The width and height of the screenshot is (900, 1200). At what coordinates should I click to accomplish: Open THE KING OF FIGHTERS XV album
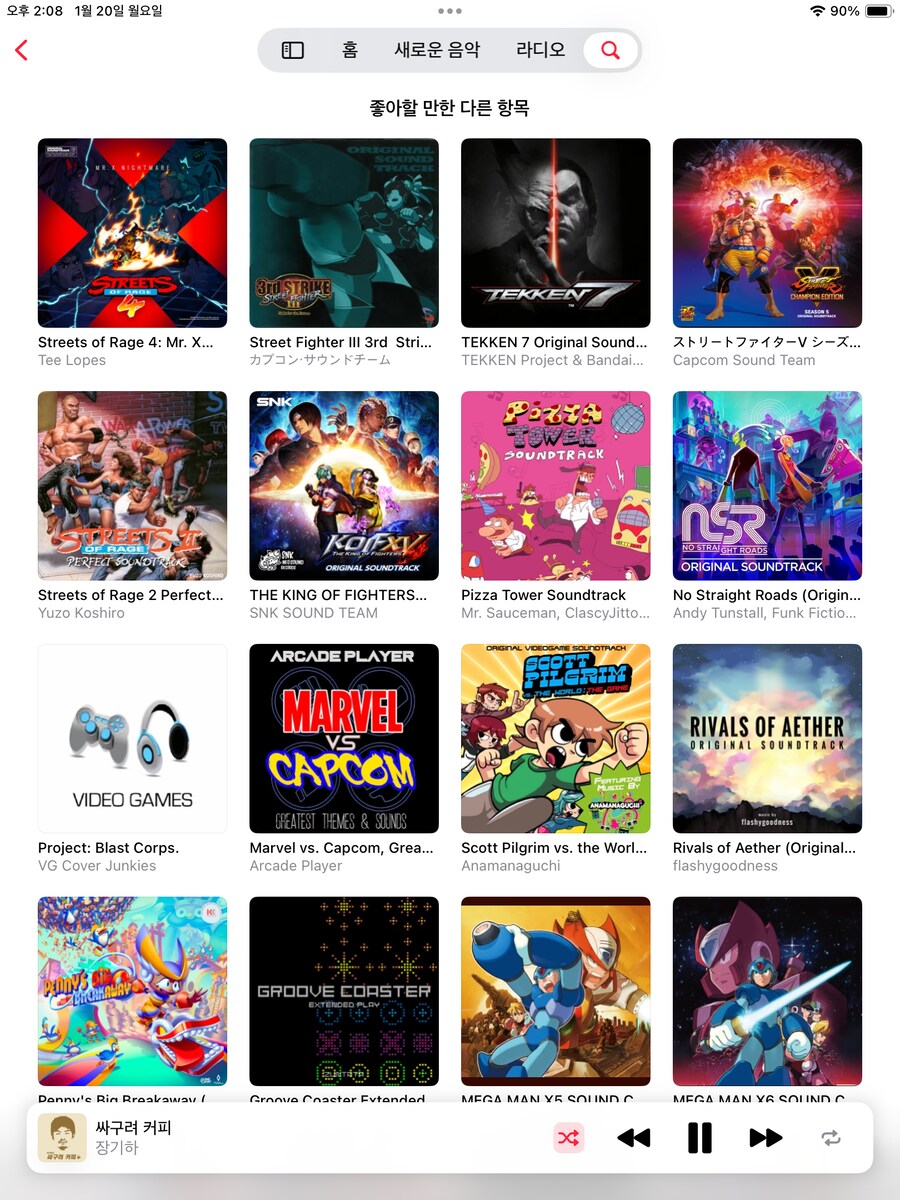(x=344, y=486)
